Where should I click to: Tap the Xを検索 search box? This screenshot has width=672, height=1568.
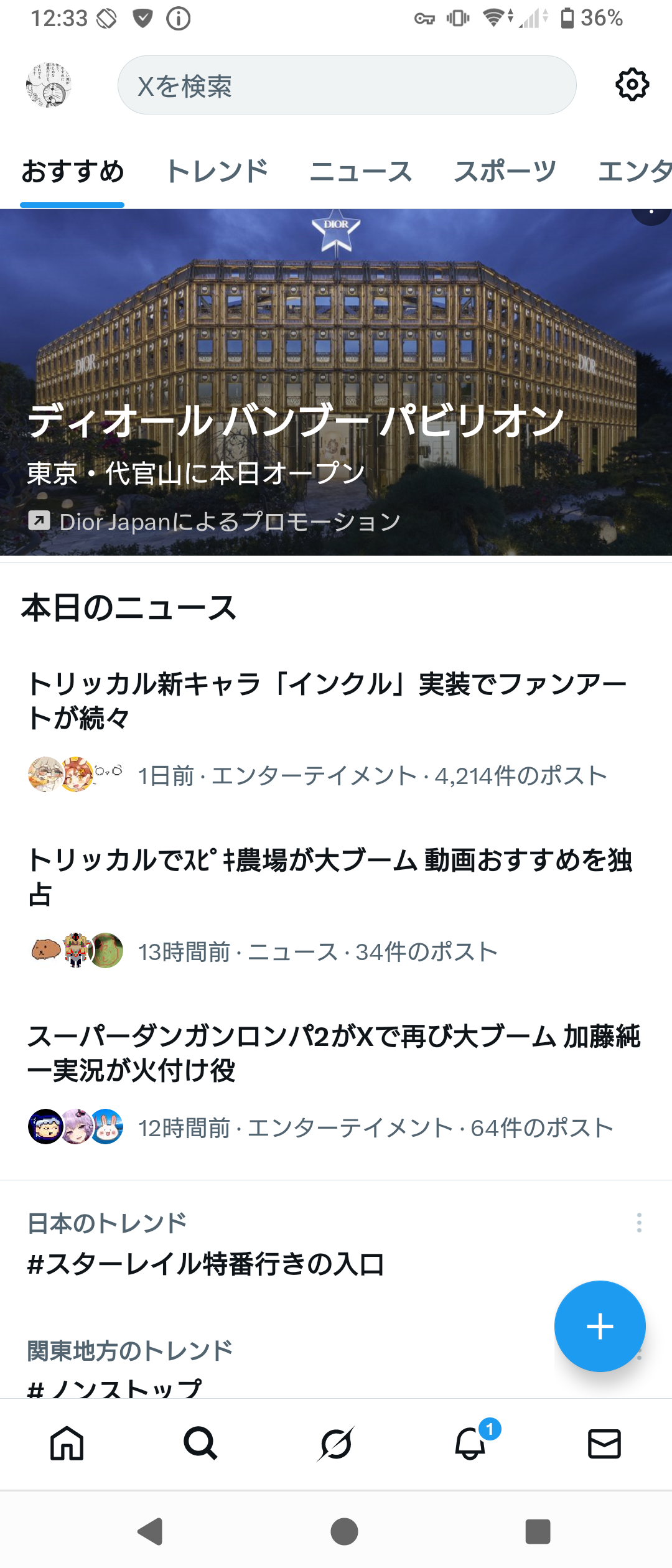point(347,85)
